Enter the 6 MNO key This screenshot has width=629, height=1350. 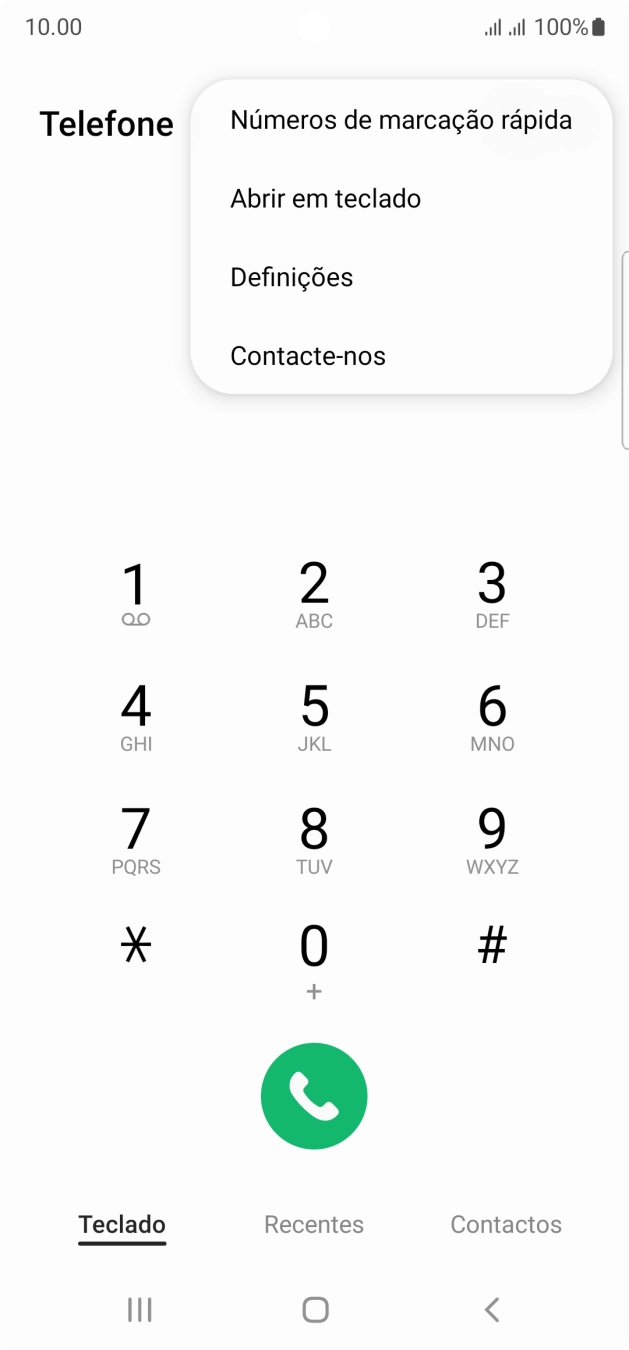pos(492,717)
